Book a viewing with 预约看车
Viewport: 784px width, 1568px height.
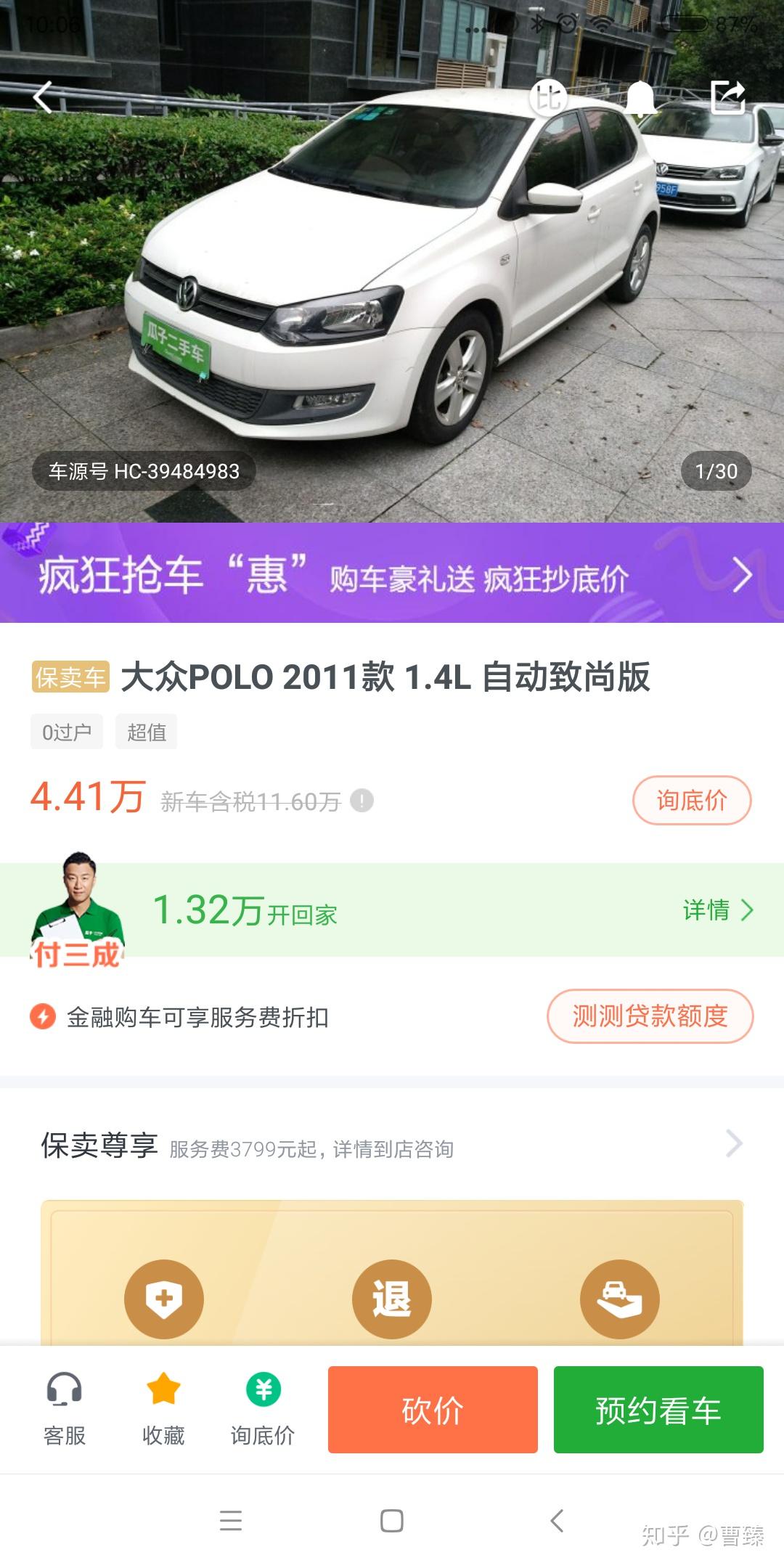pos(658,1410)
